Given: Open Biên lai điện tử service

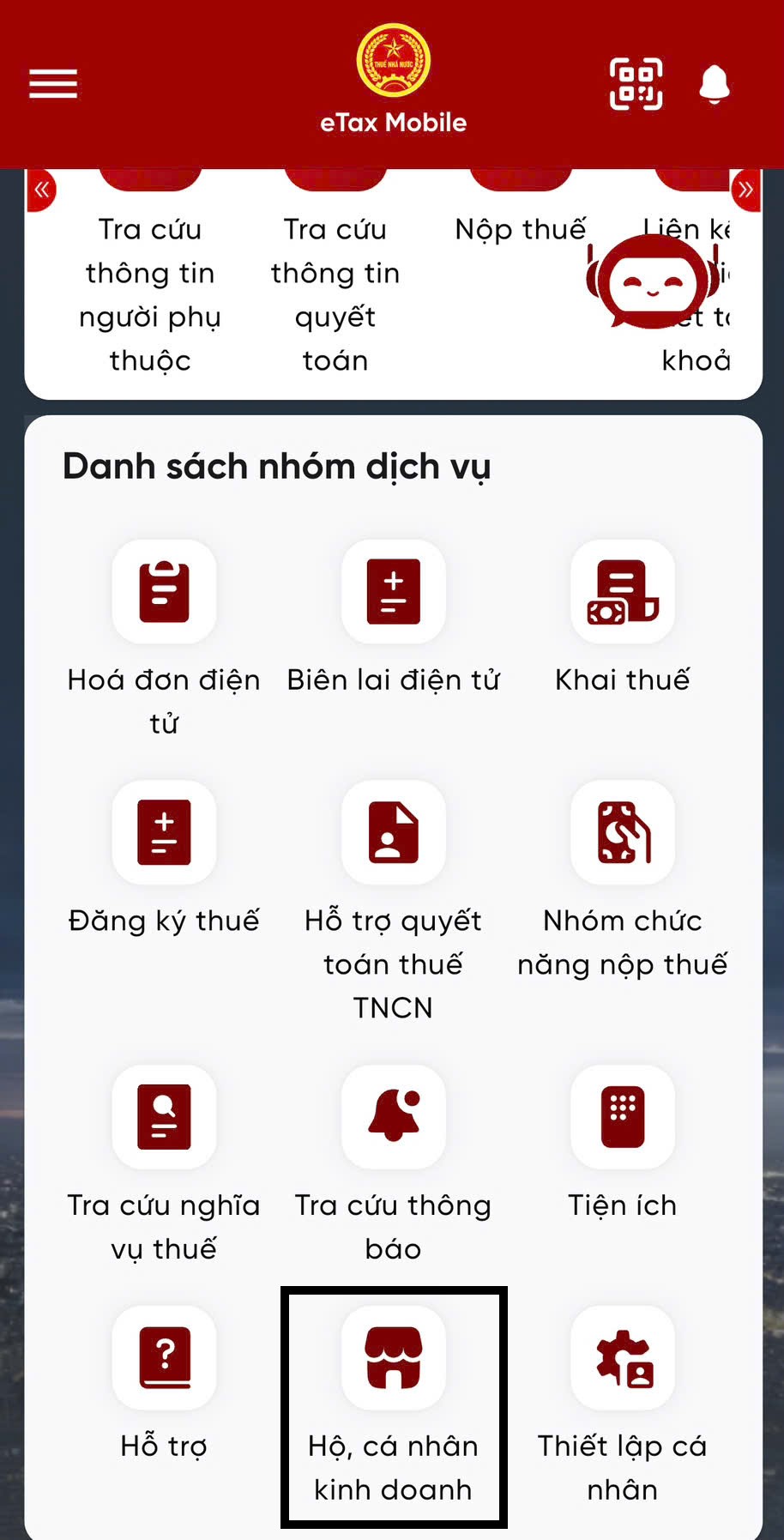Looking at the screenshot, I should click(x=393, y=592).
